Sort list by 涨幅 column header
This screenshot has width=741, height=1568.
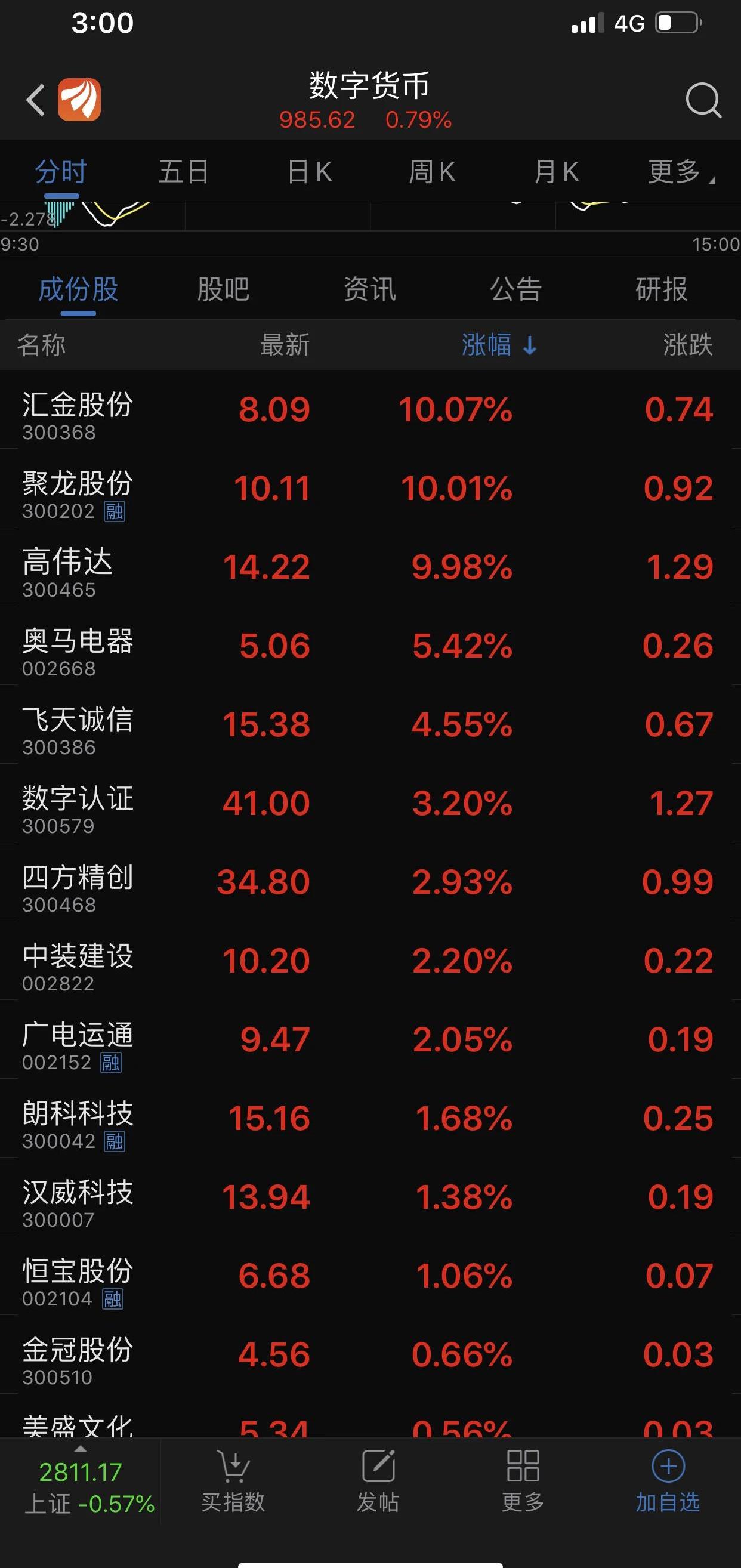tap(499, 345)
